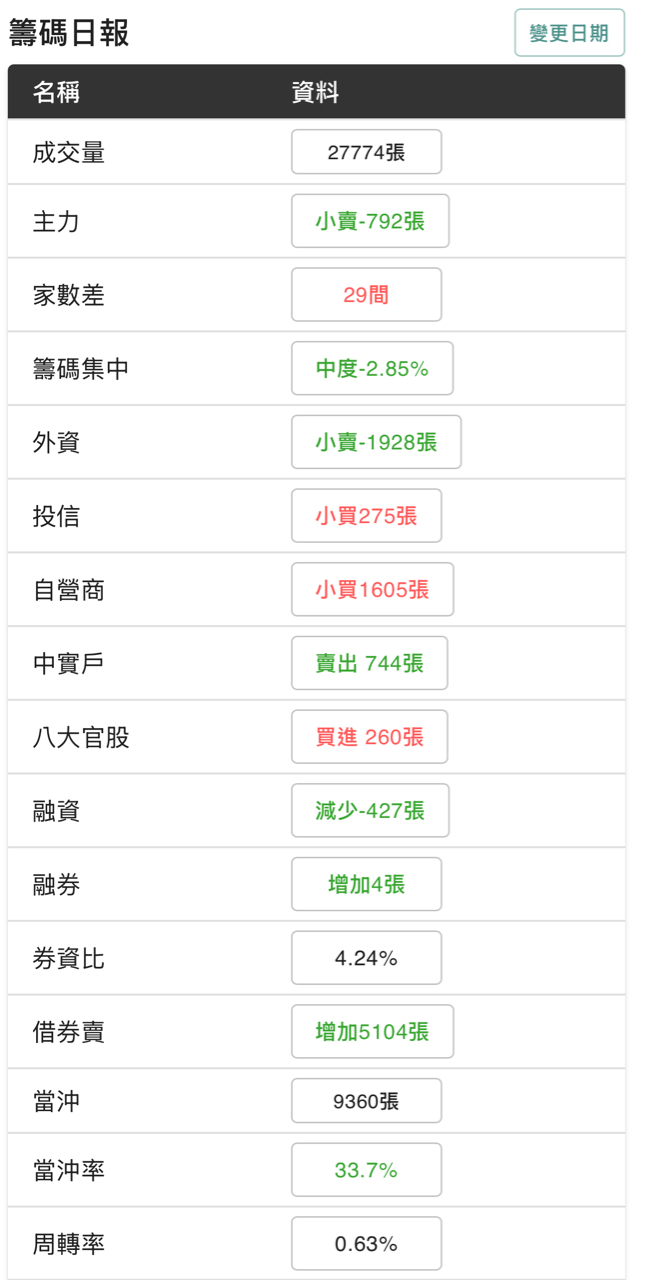649x1280 pixels.
Task: View 外資 小賣-1928張 details
Action: [x=376, y=442]
